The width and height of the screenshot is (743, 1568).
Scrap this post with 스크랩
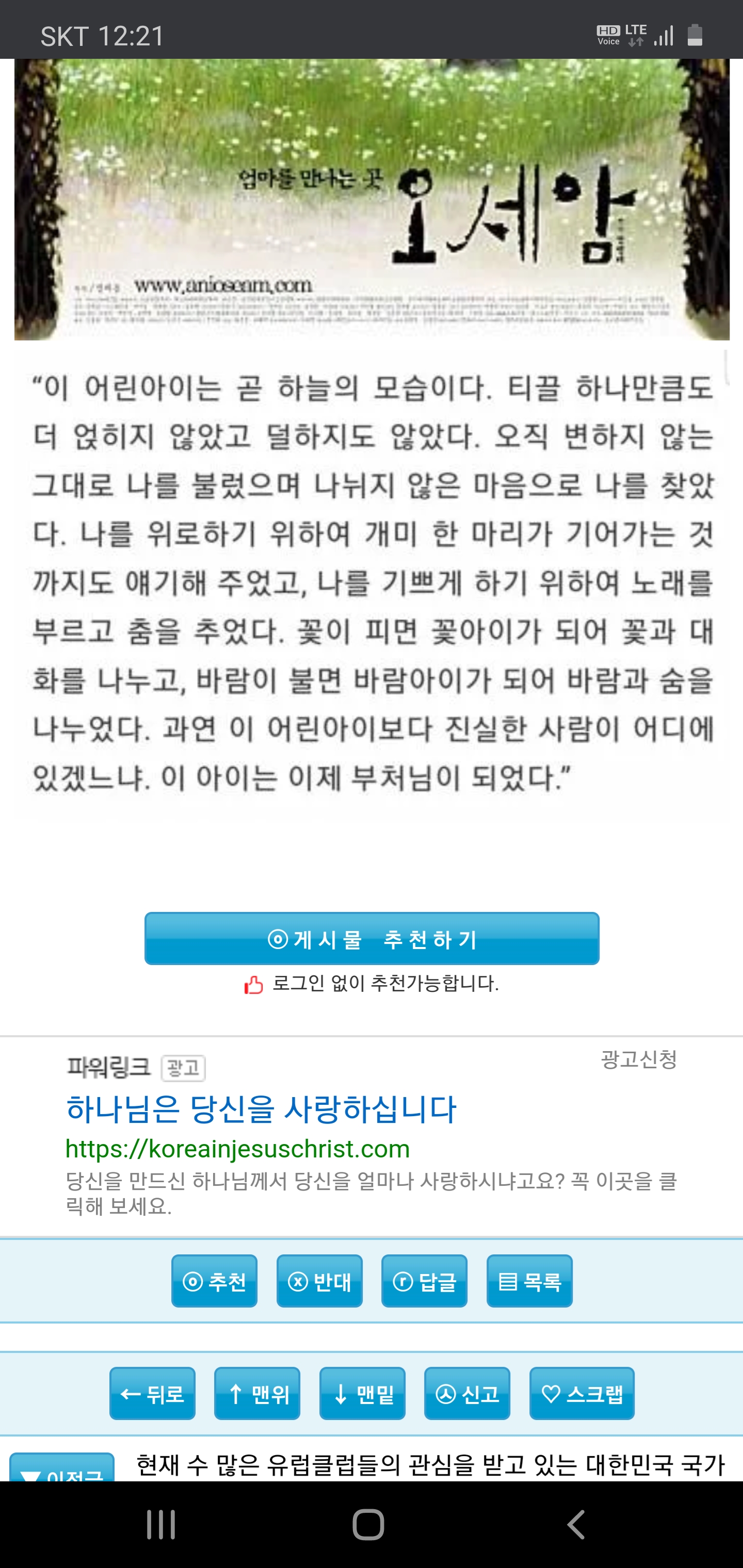[x=582, y=1393]
